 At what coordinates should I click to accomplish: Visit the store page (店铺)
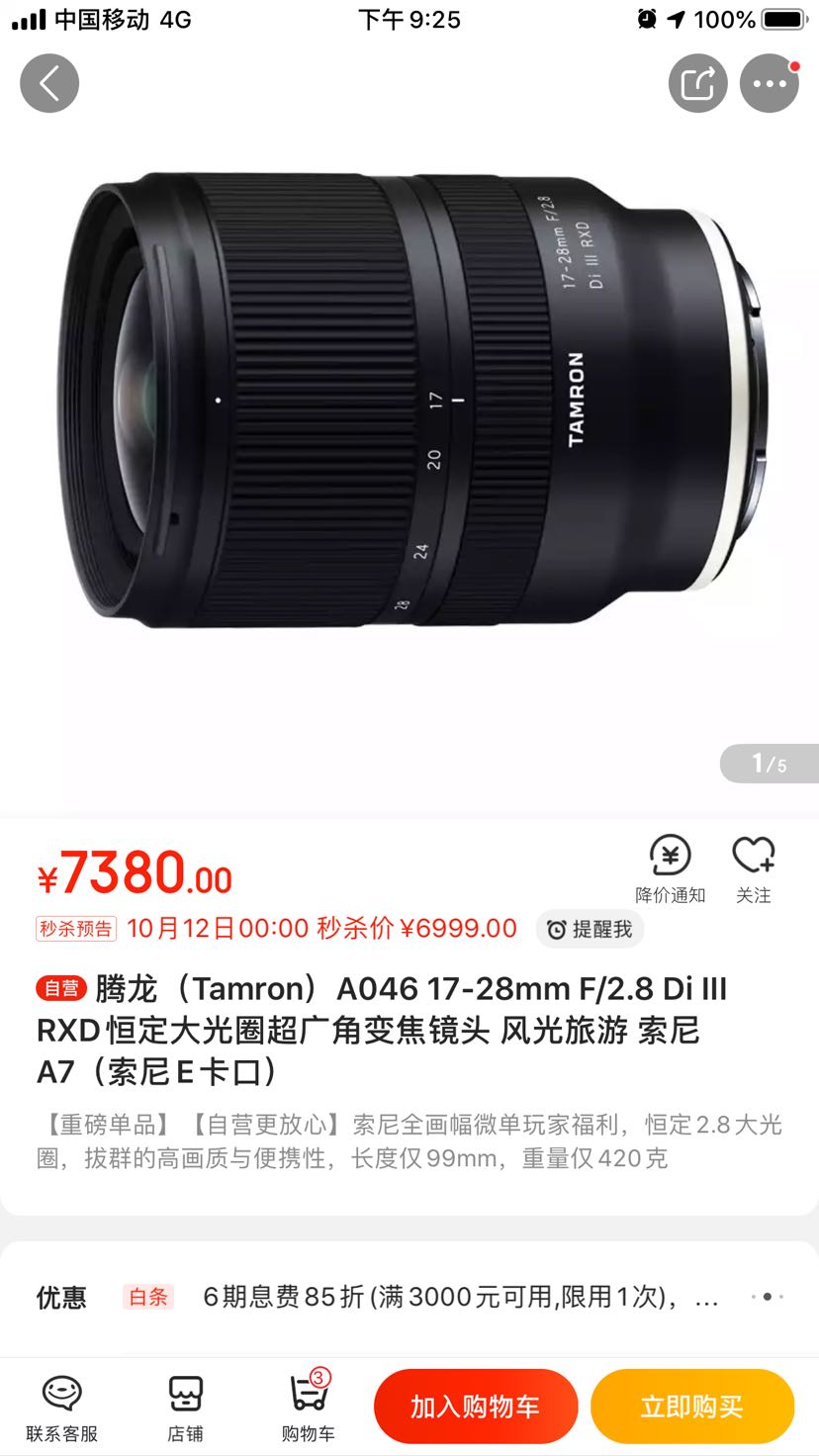coord(185,1407)
